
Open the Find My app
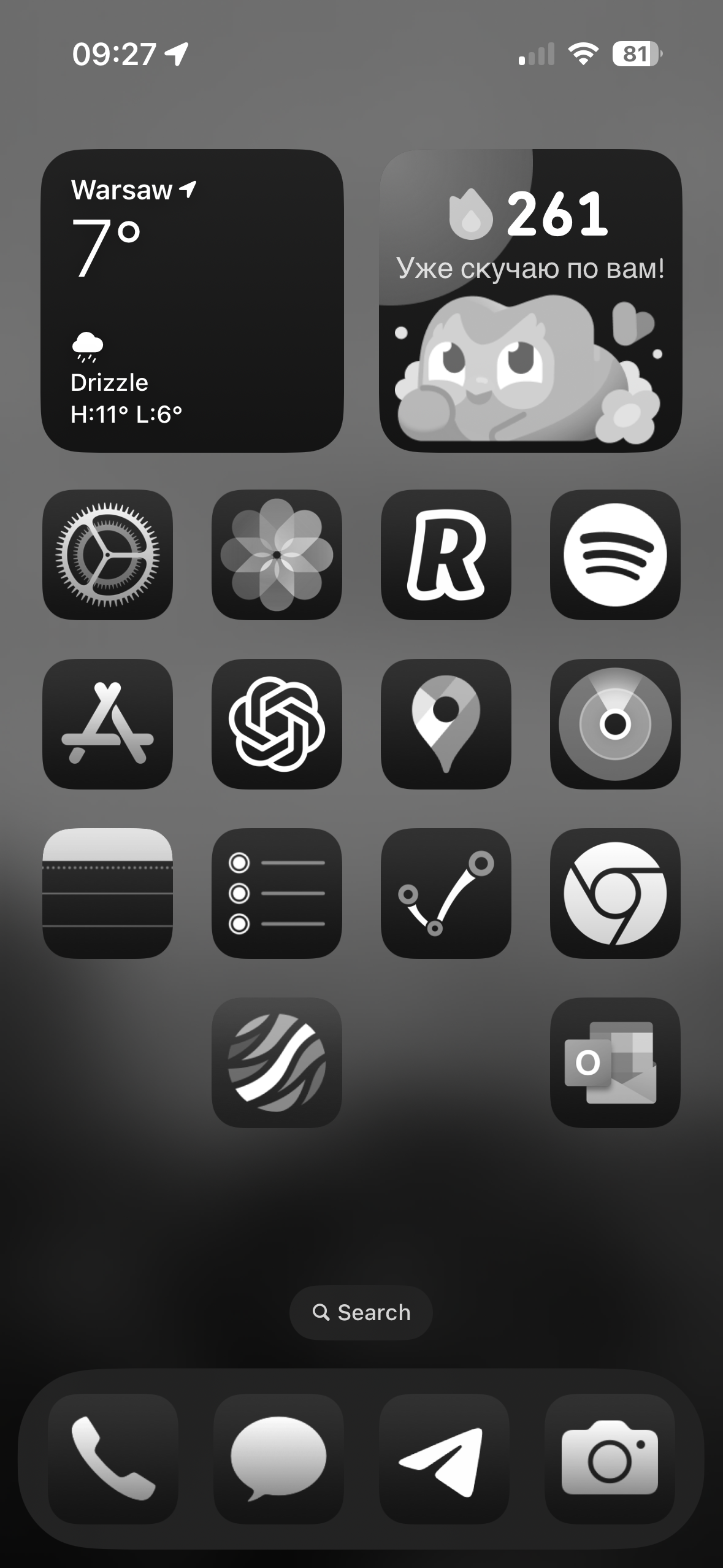615,724
